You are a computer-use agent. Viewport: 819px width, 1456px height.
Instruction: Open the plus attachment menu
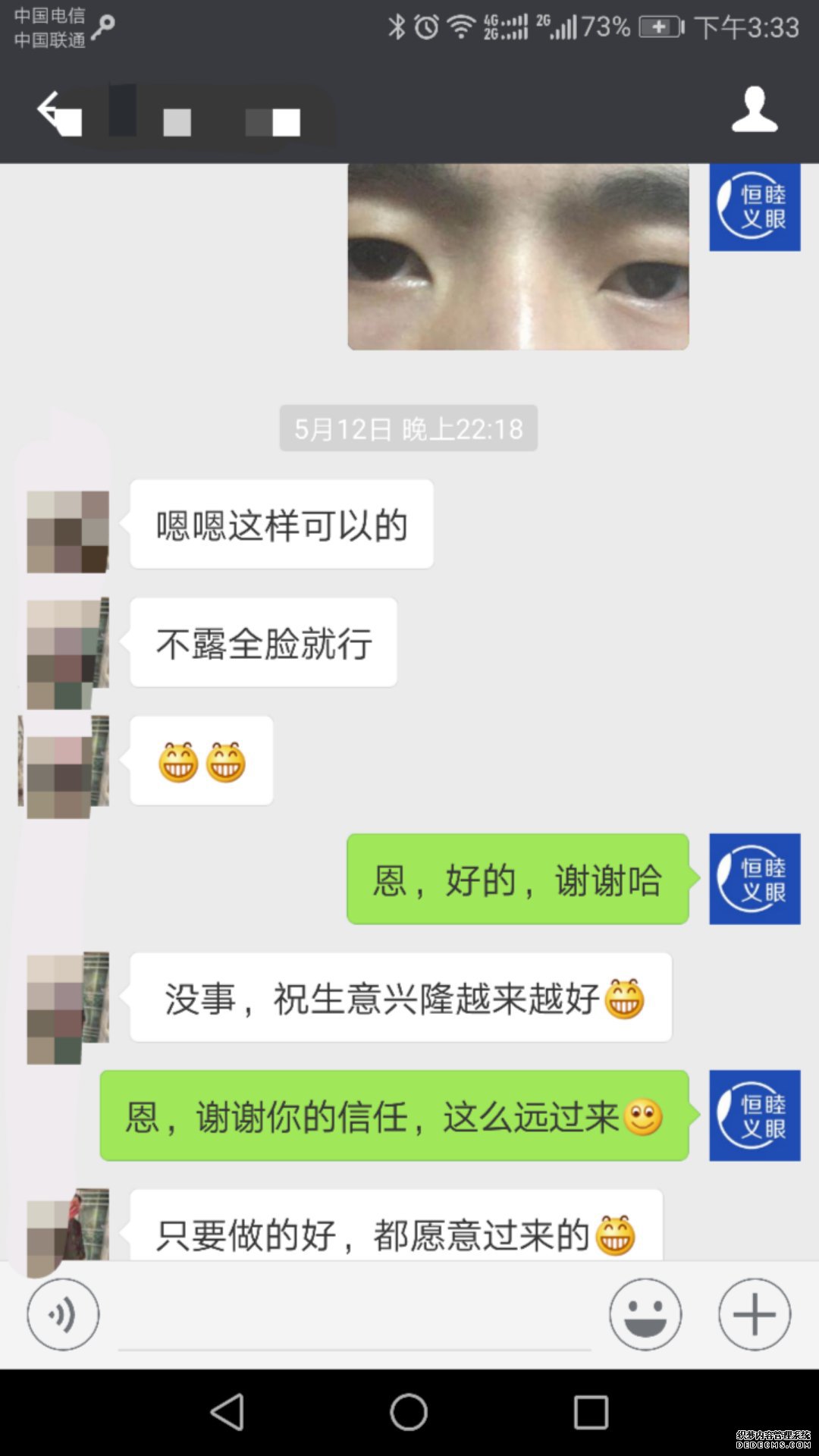click(x=755, y=1314)
